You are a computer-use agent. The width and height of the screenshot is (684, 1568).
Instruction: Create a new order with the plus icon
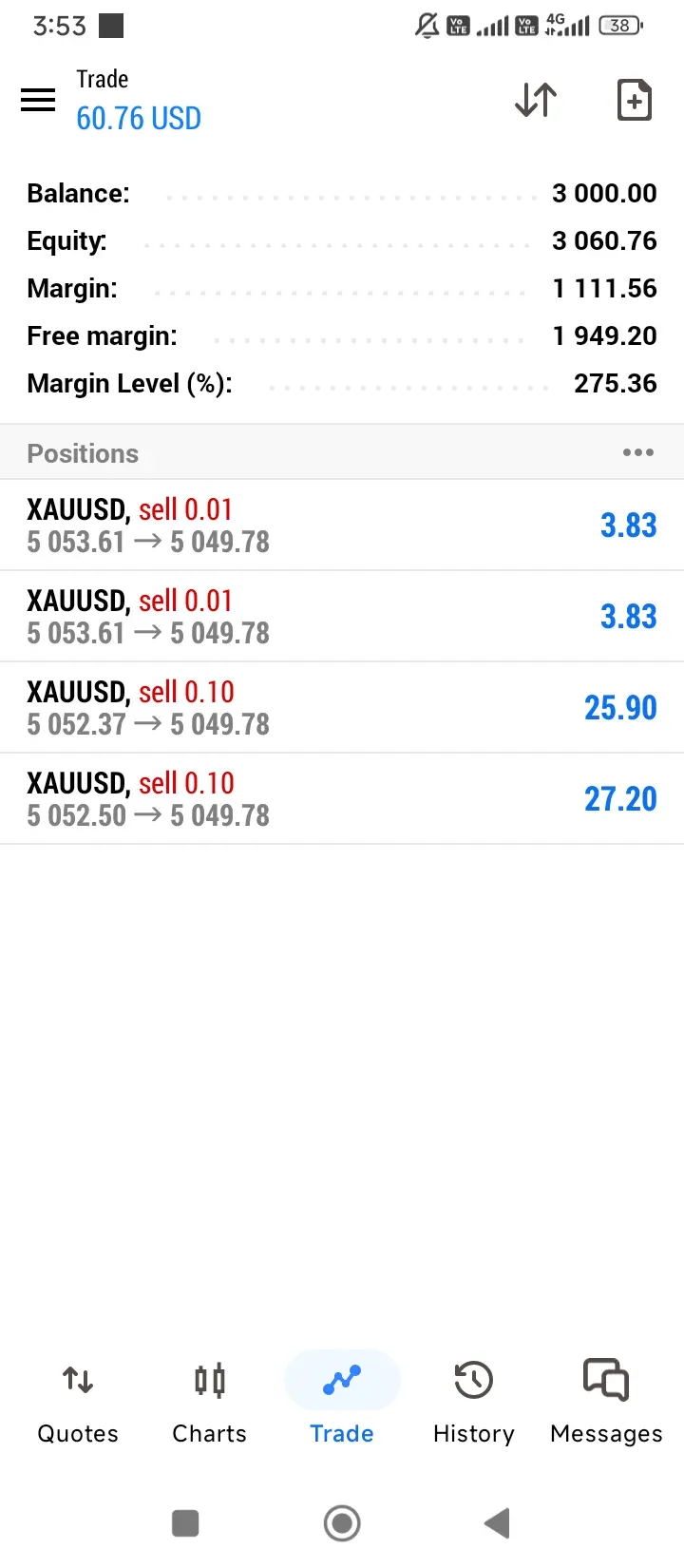[x=634, y=100]
